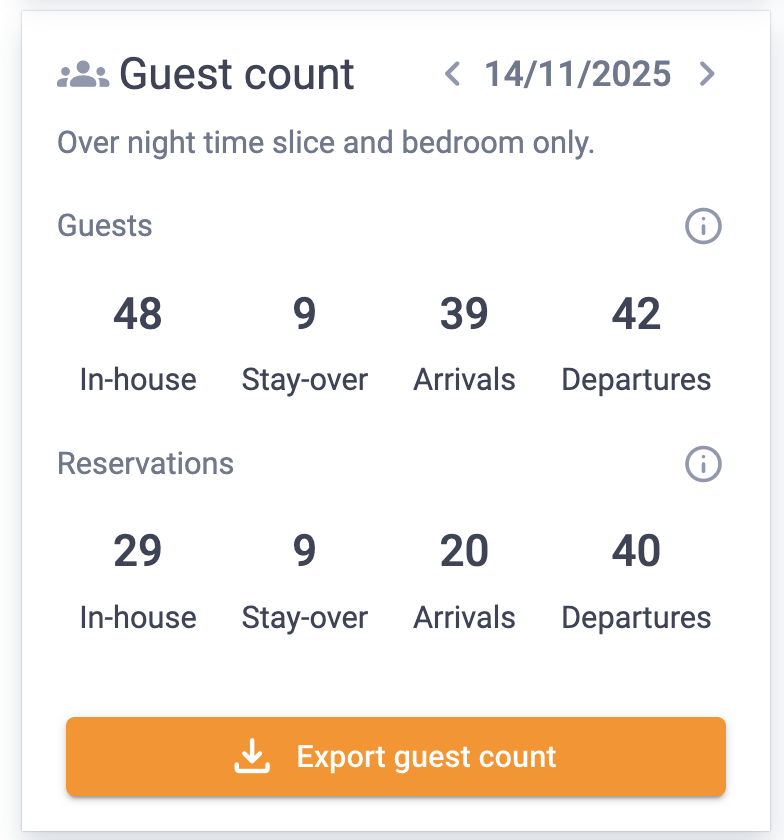Click the Guest count title text
784x840 pixels.
tap(236, 74)
